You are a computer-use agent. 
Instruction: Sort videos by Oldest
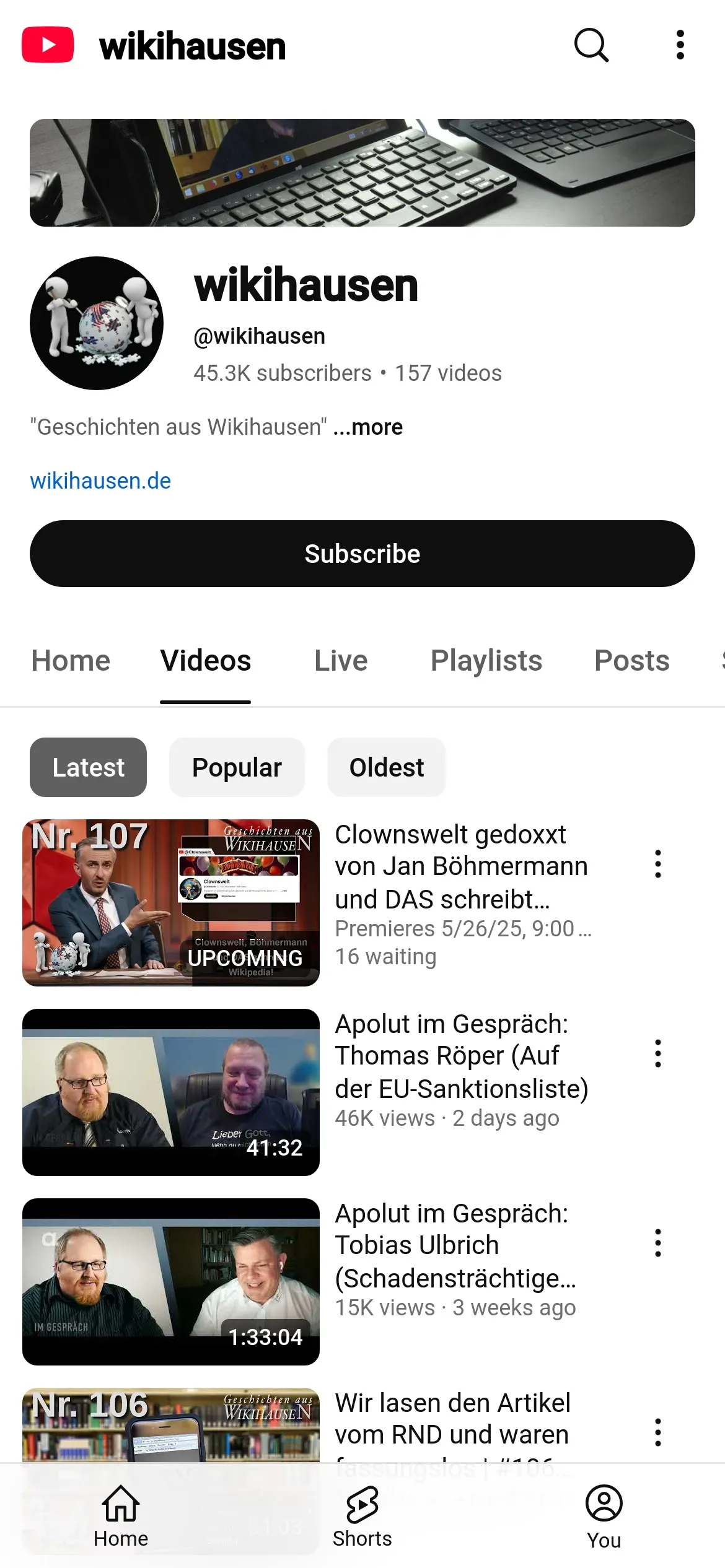click(387, 767)
